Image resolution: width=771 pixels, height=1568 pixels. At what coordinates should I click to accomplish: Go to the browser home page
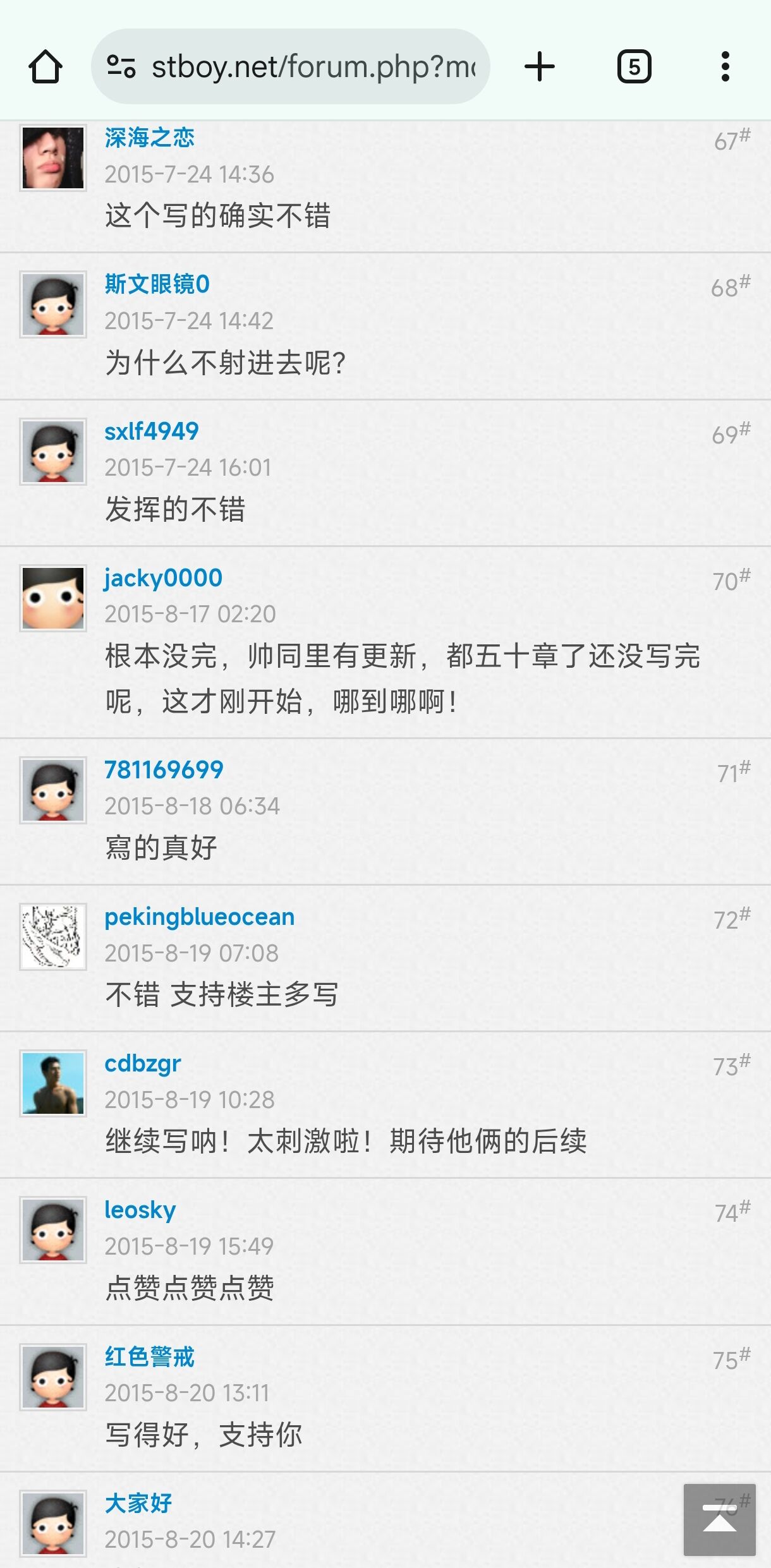[46, 67]
